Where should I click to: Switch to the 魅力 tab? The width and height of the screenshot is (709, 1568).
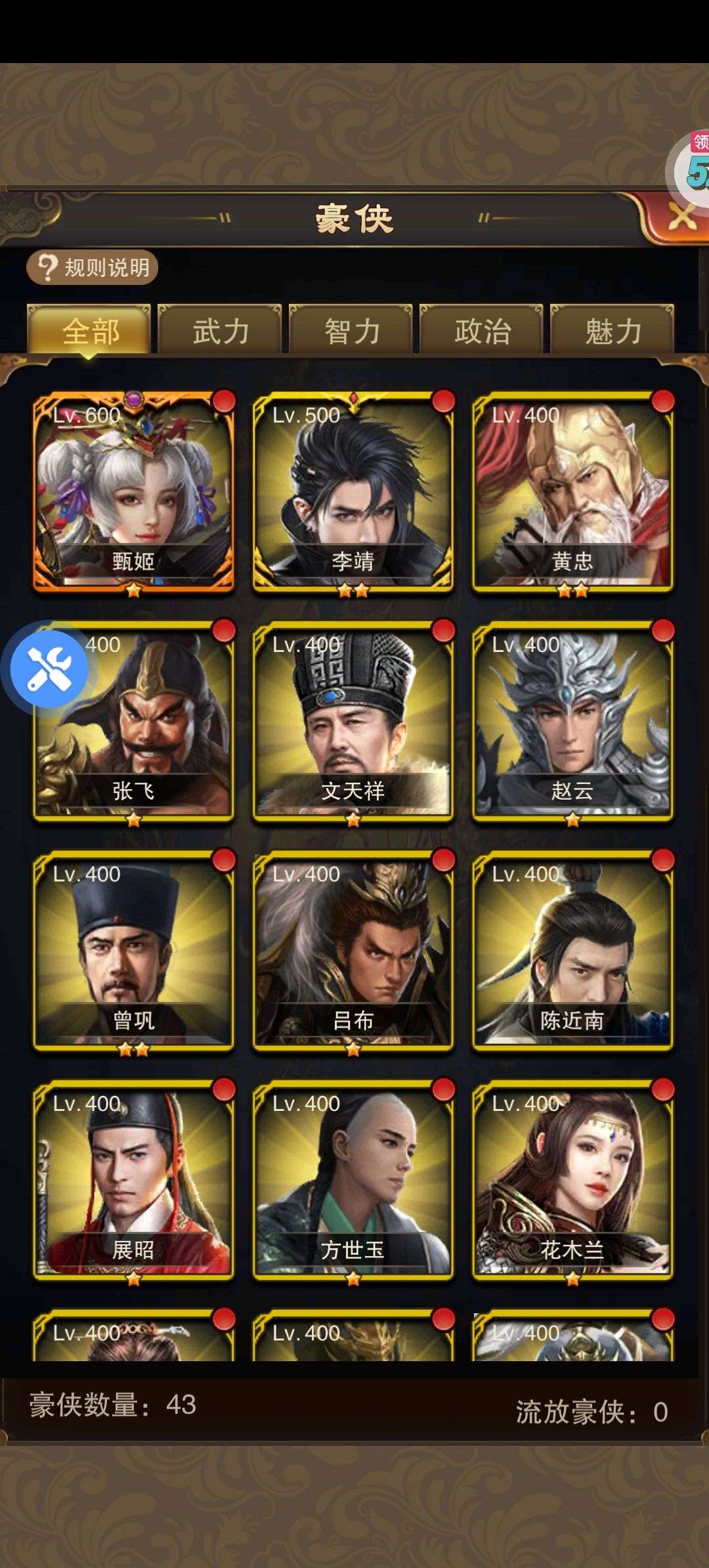(x=612, y=330)
